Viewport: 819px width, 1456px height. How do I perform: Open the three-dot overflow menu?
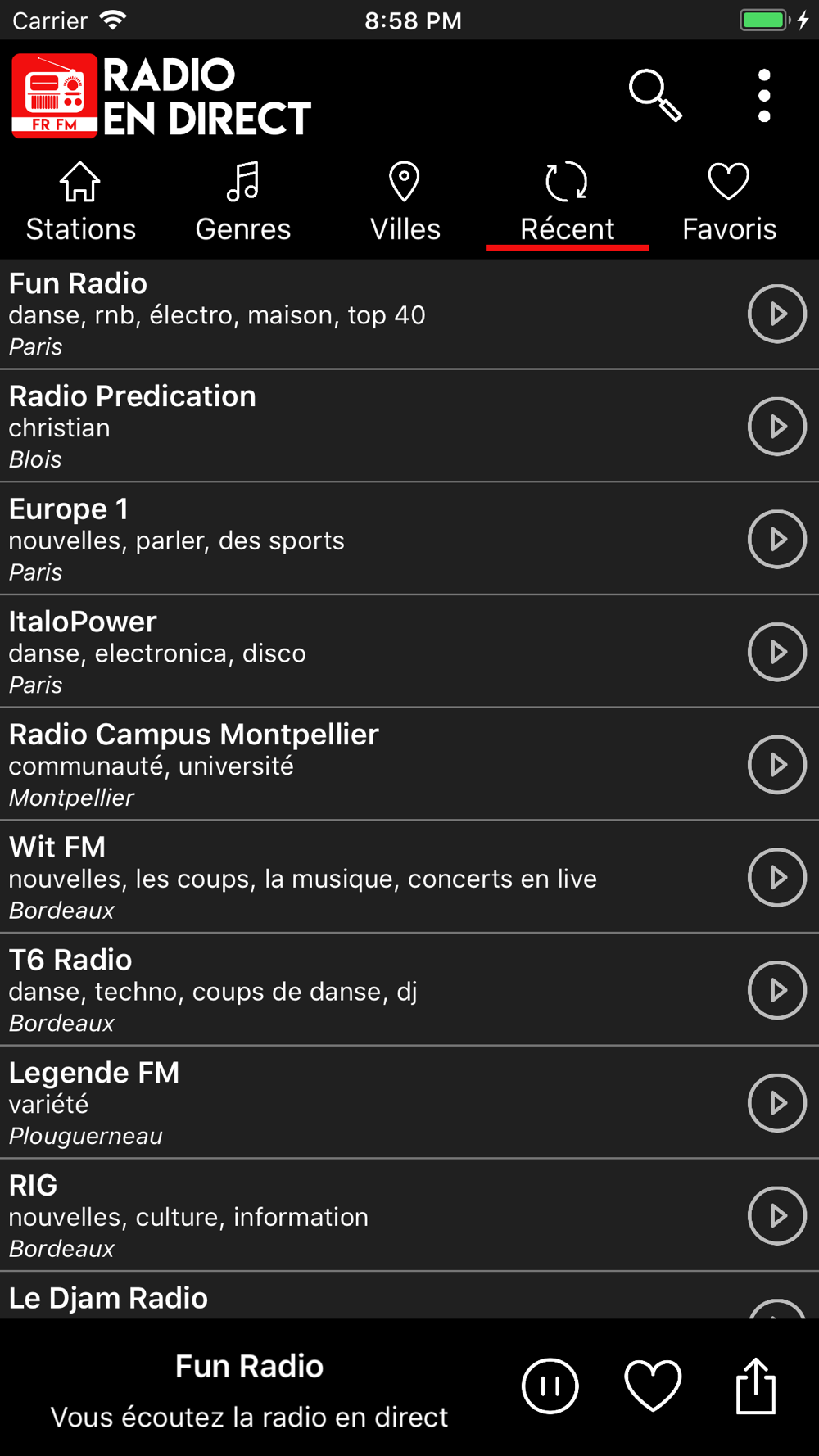pyautogui.click(x=764, y=96)
